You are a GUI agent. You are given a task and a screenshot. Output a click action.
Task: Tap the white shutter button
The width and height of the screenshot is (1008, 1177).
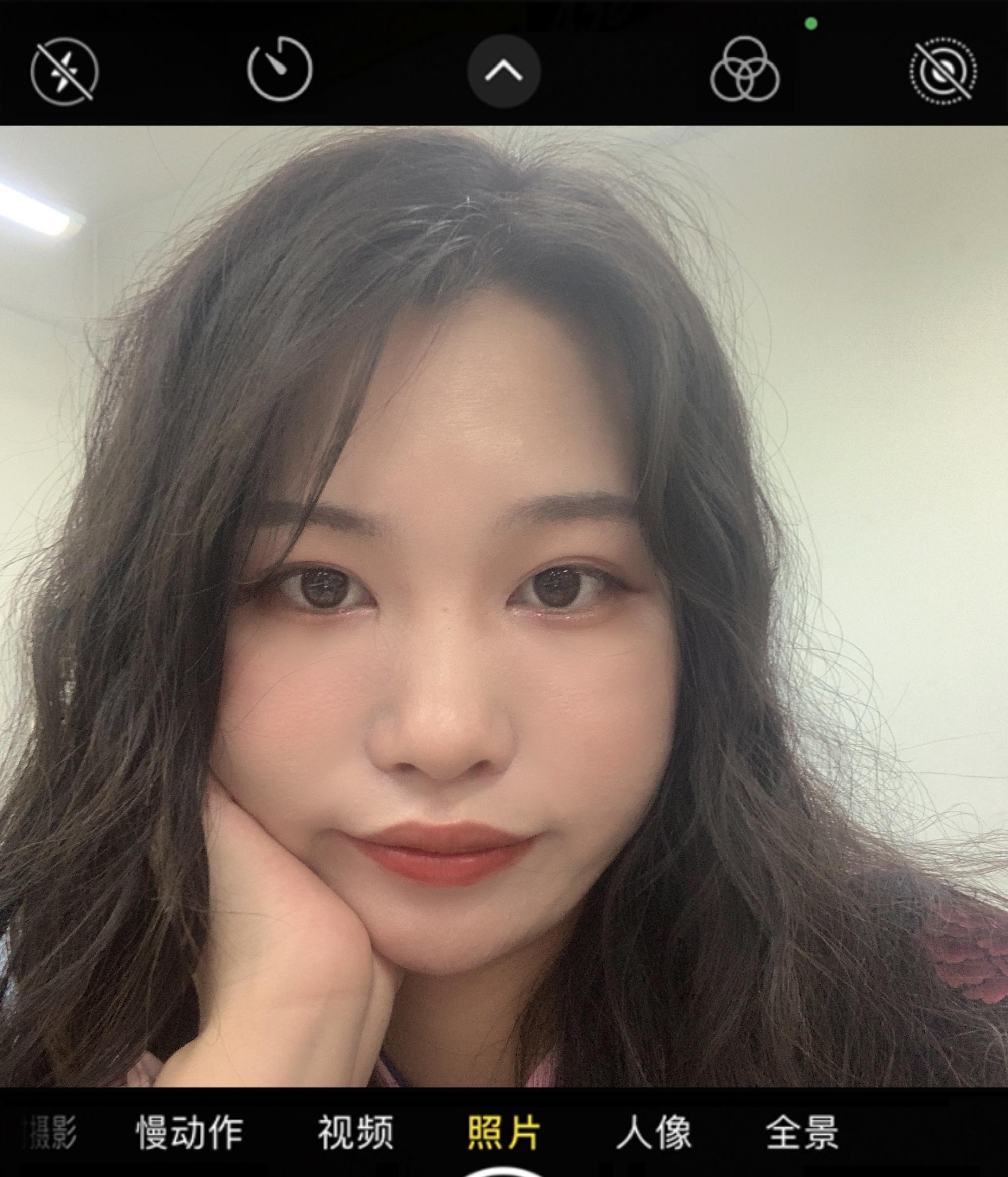click(x=503, y=1171)
